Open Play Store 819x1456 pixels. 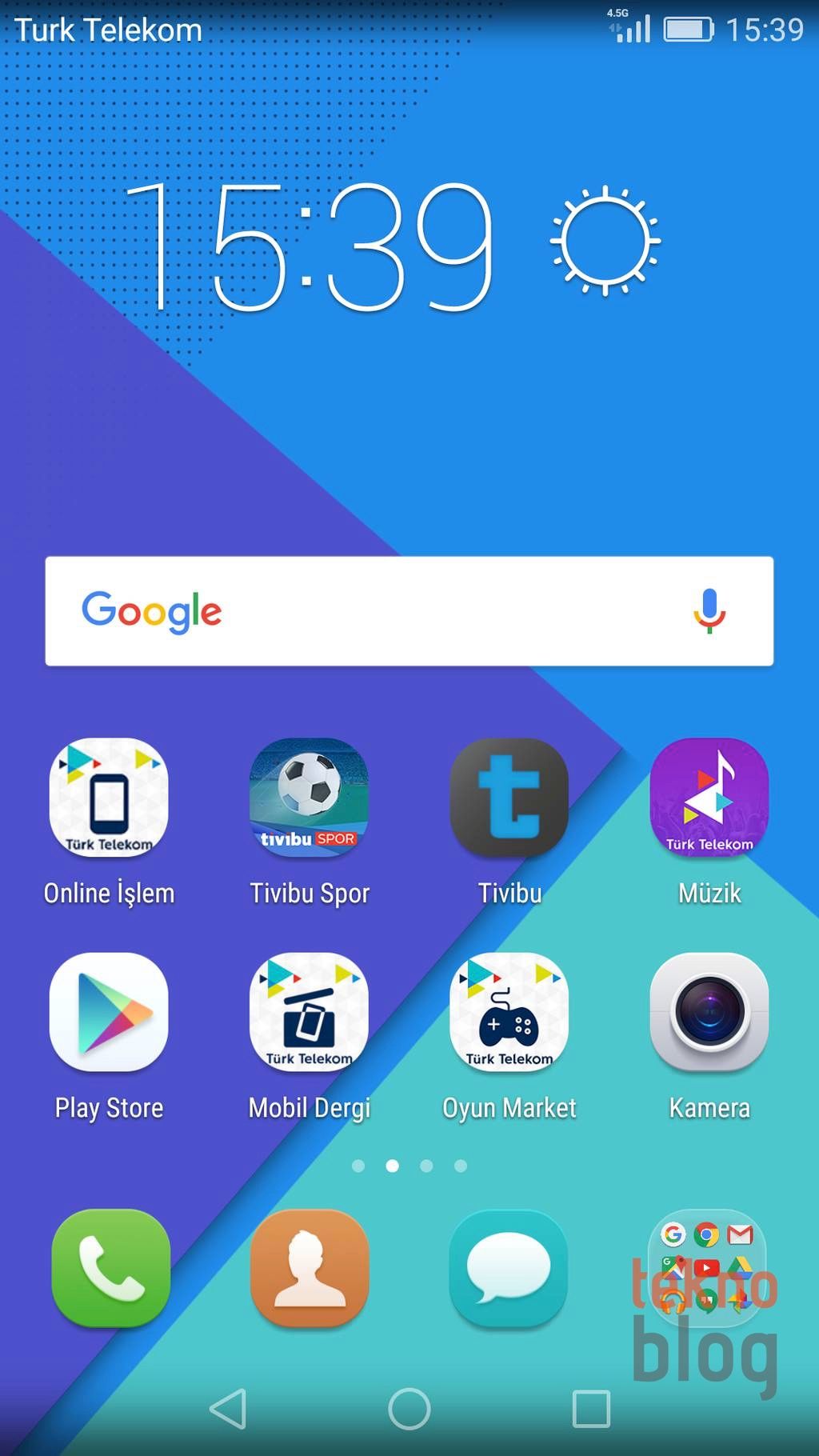click(109, 1012)
